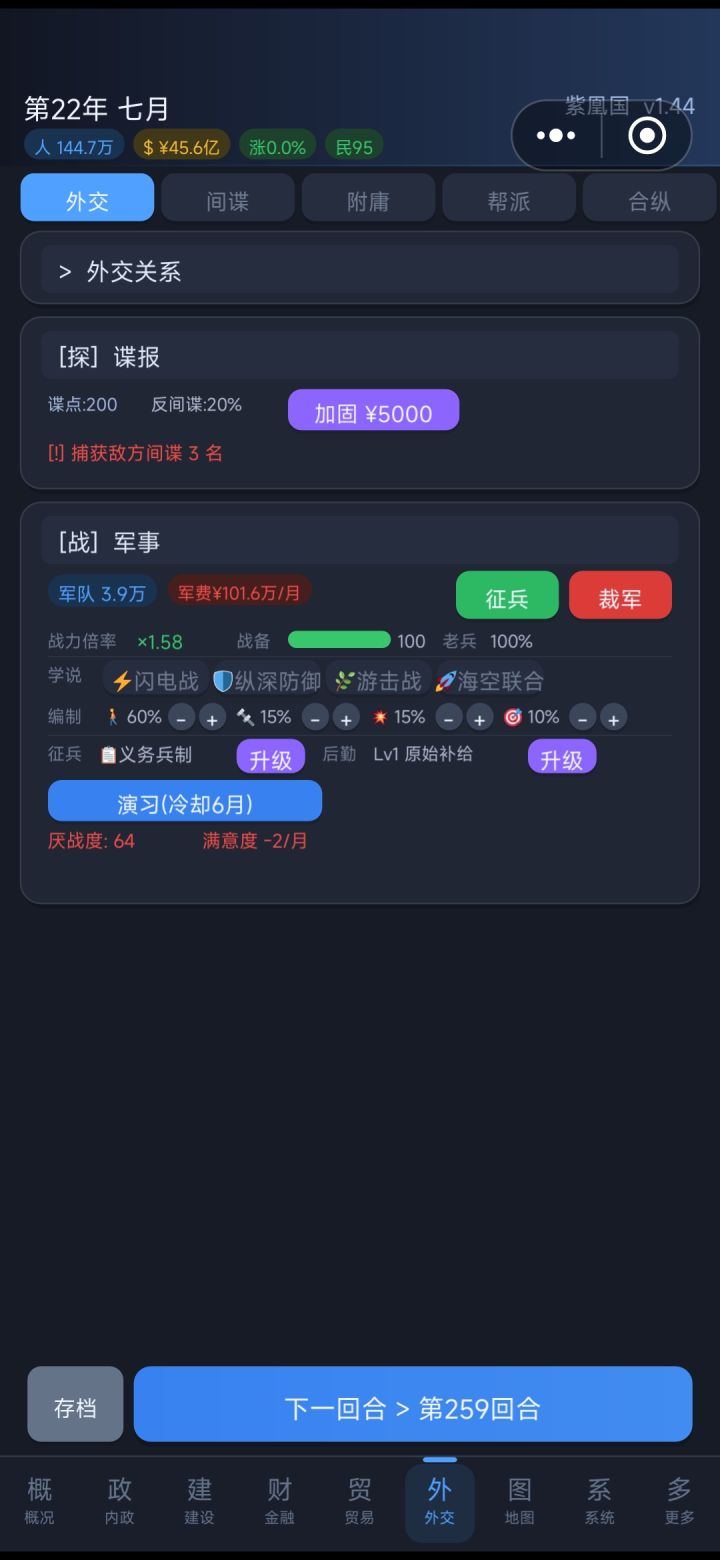Expand the 外交关系 section

coord(360,270)
